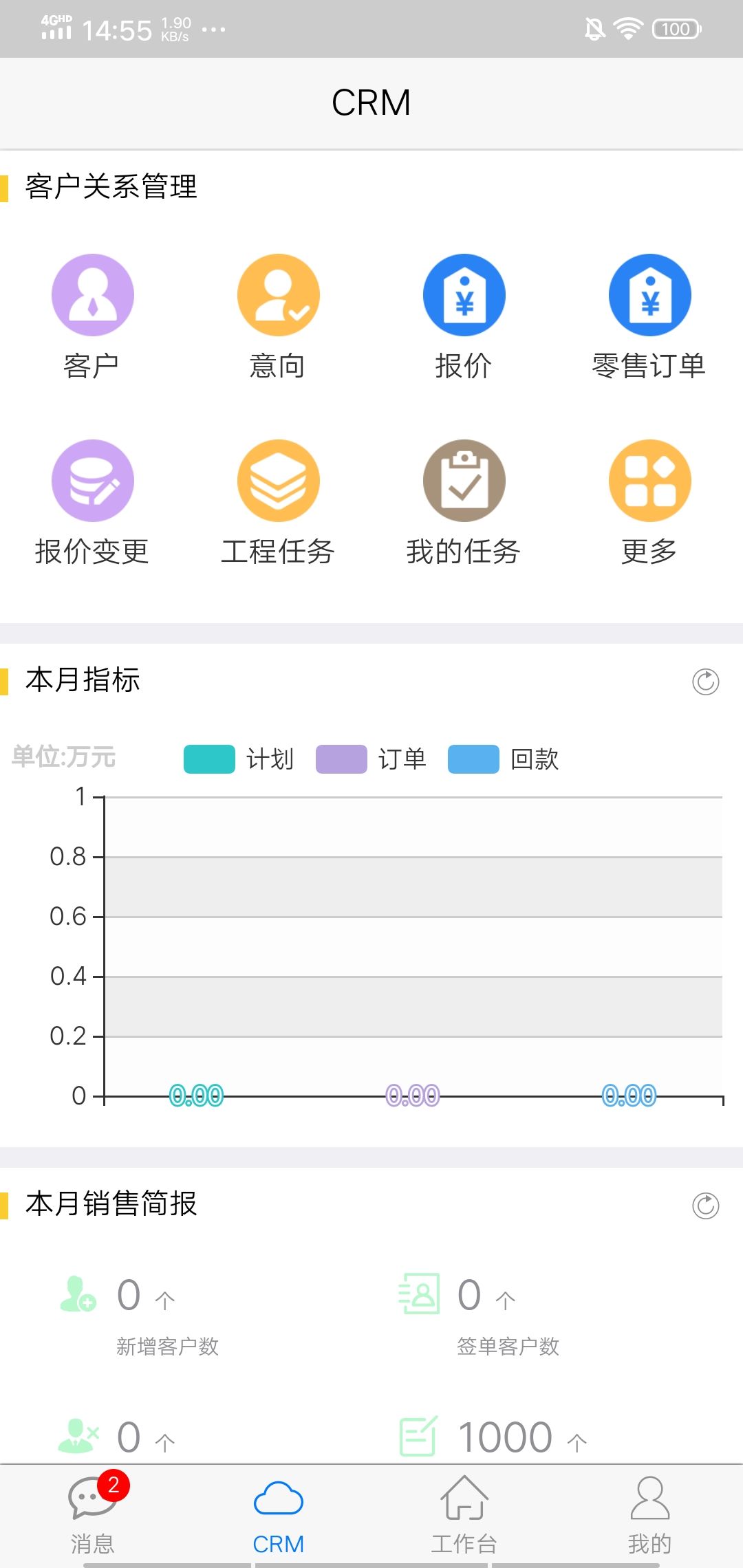The image size is (743, 1568).
Task: Open 零售订单
Action: pyautogui.click(x=649, y=317)
